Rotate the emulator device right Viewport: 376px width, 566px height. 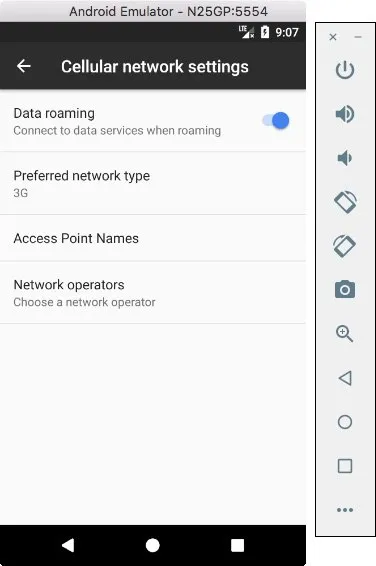tap(345, 246)
